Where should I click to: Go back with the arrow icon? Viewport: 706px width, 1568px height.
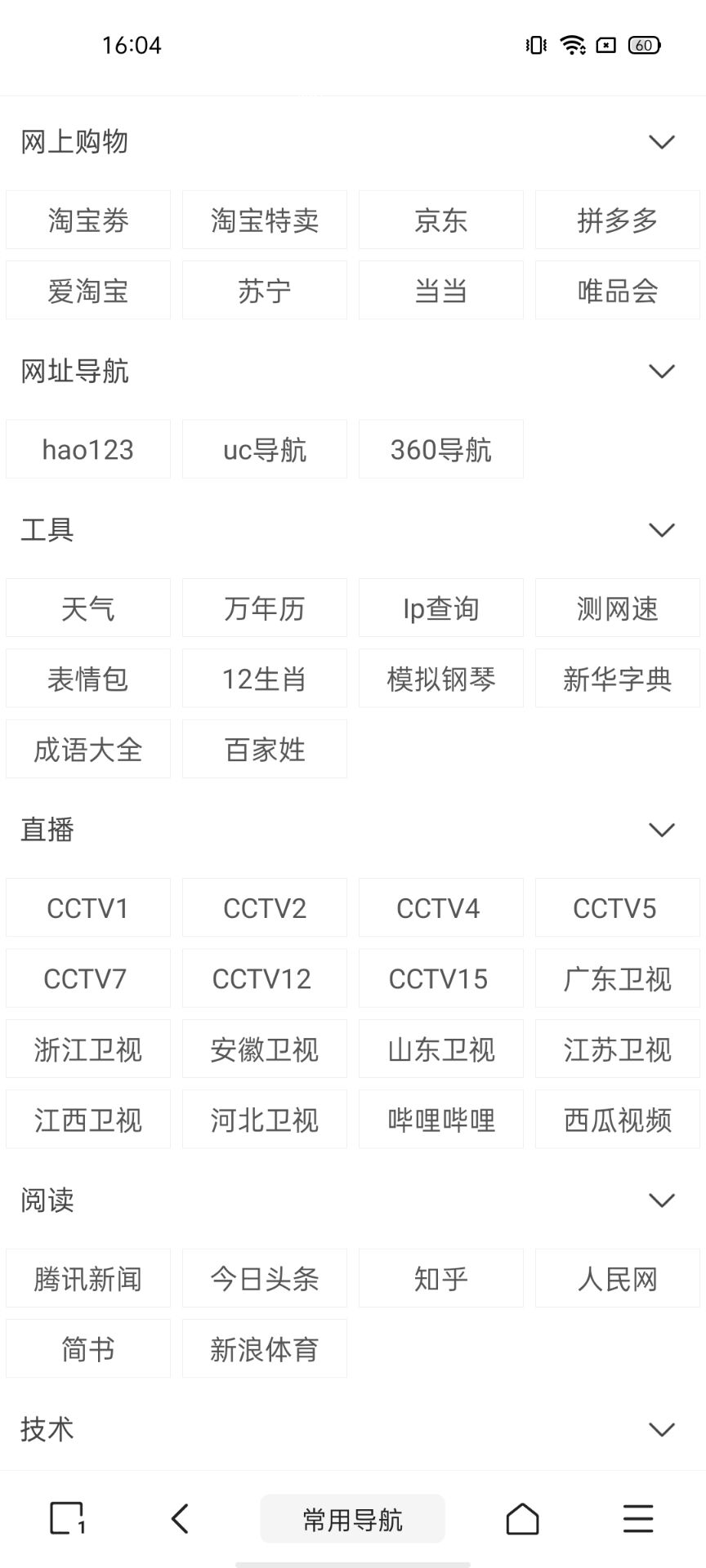click(x=181, y=1518)
